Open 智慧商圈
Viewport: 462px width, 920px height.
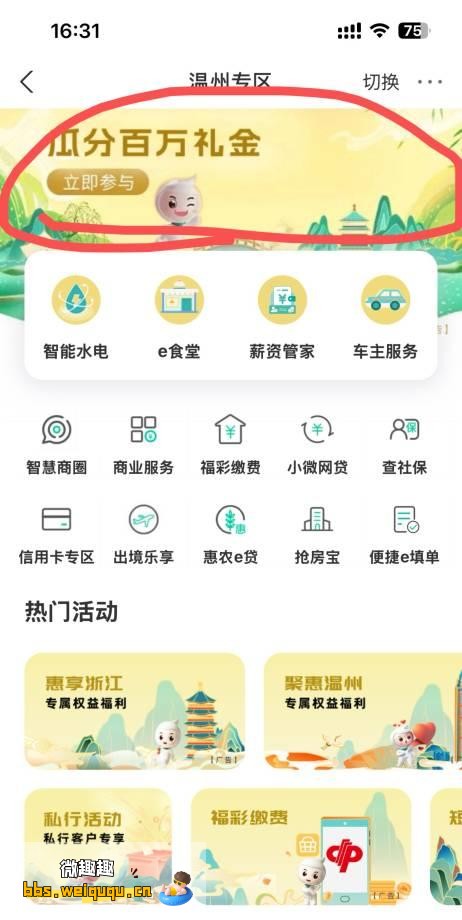click(56, 446)
